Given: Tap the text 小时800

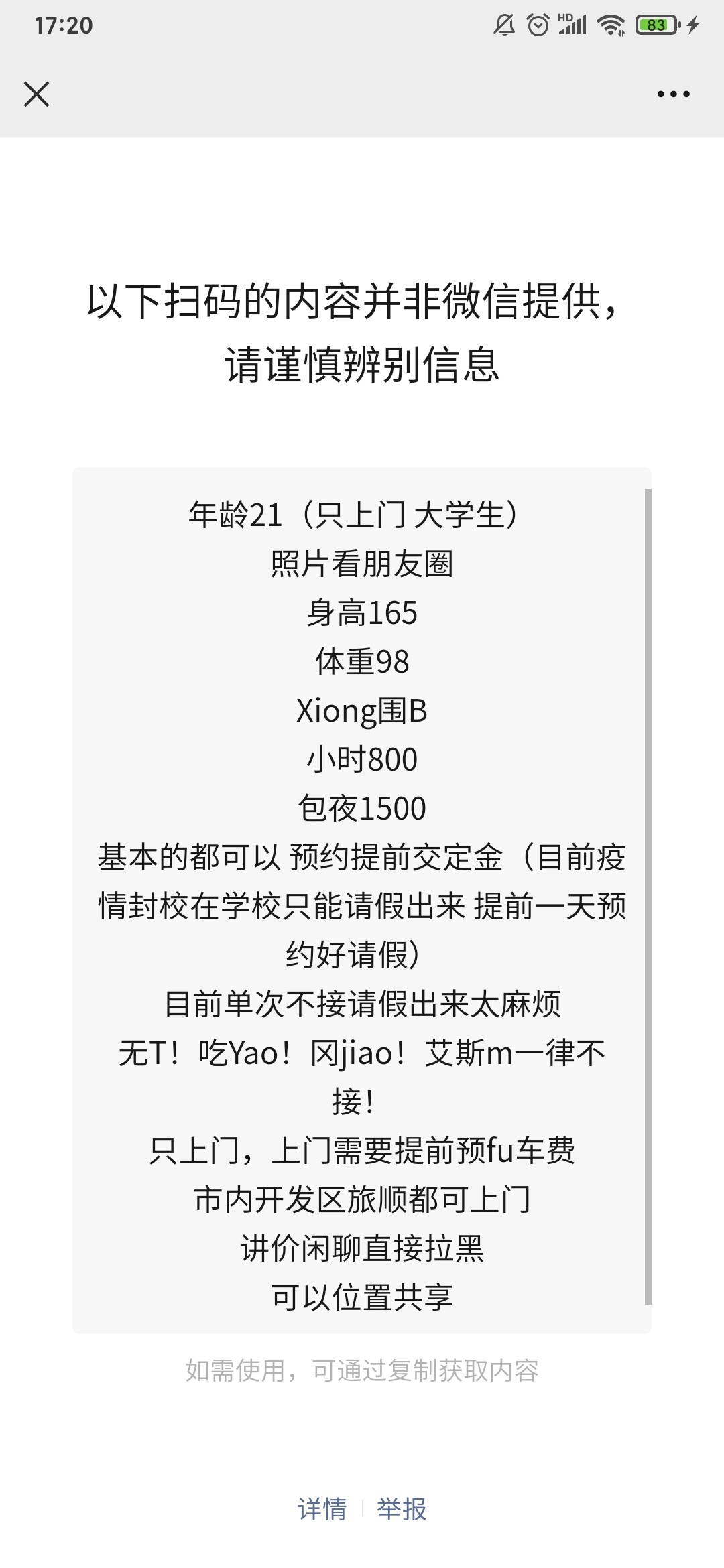Looking at the screenshot, I should [x=362, y=759].
